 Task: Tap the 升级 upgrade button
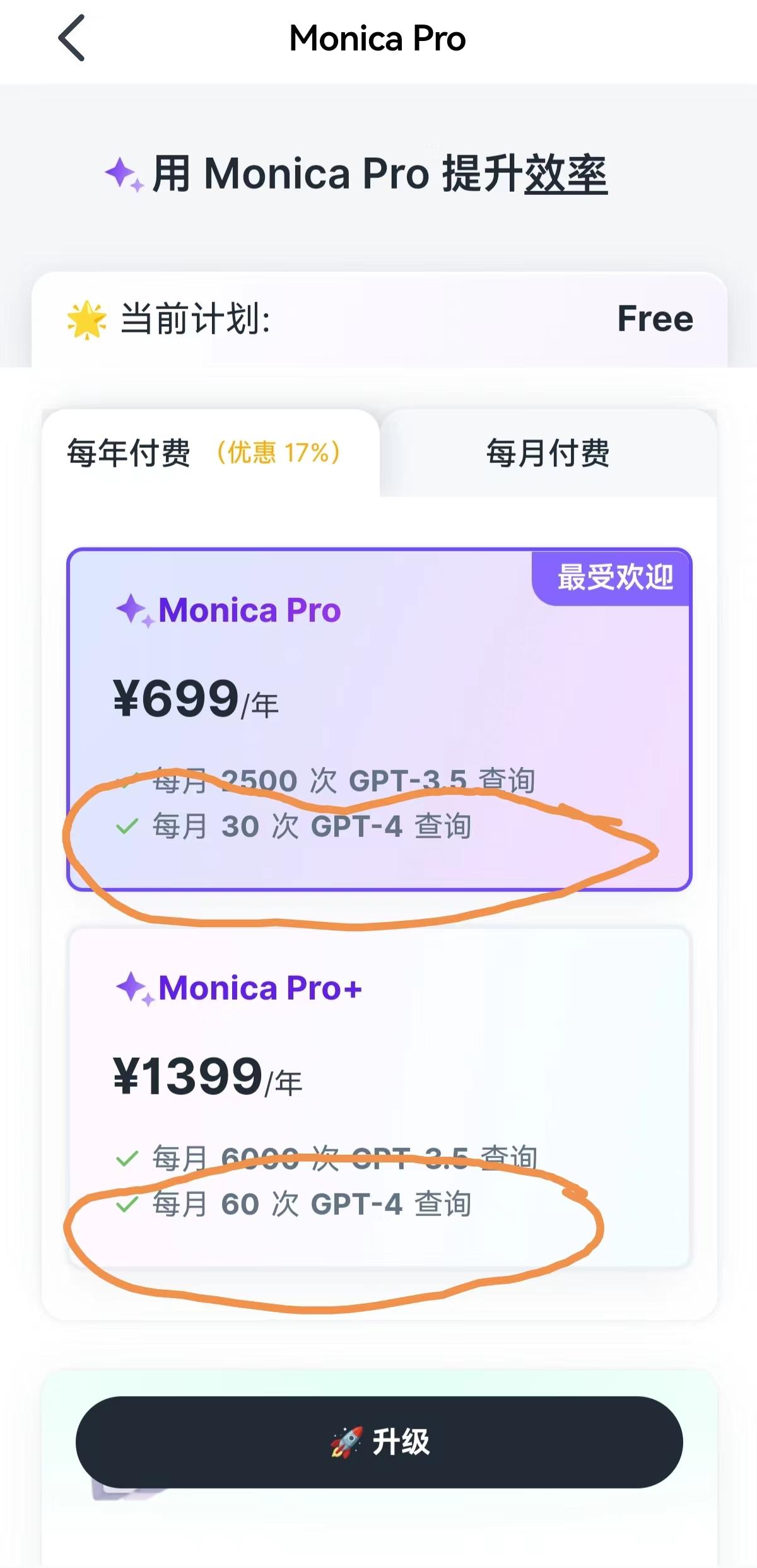[378, 1442]
